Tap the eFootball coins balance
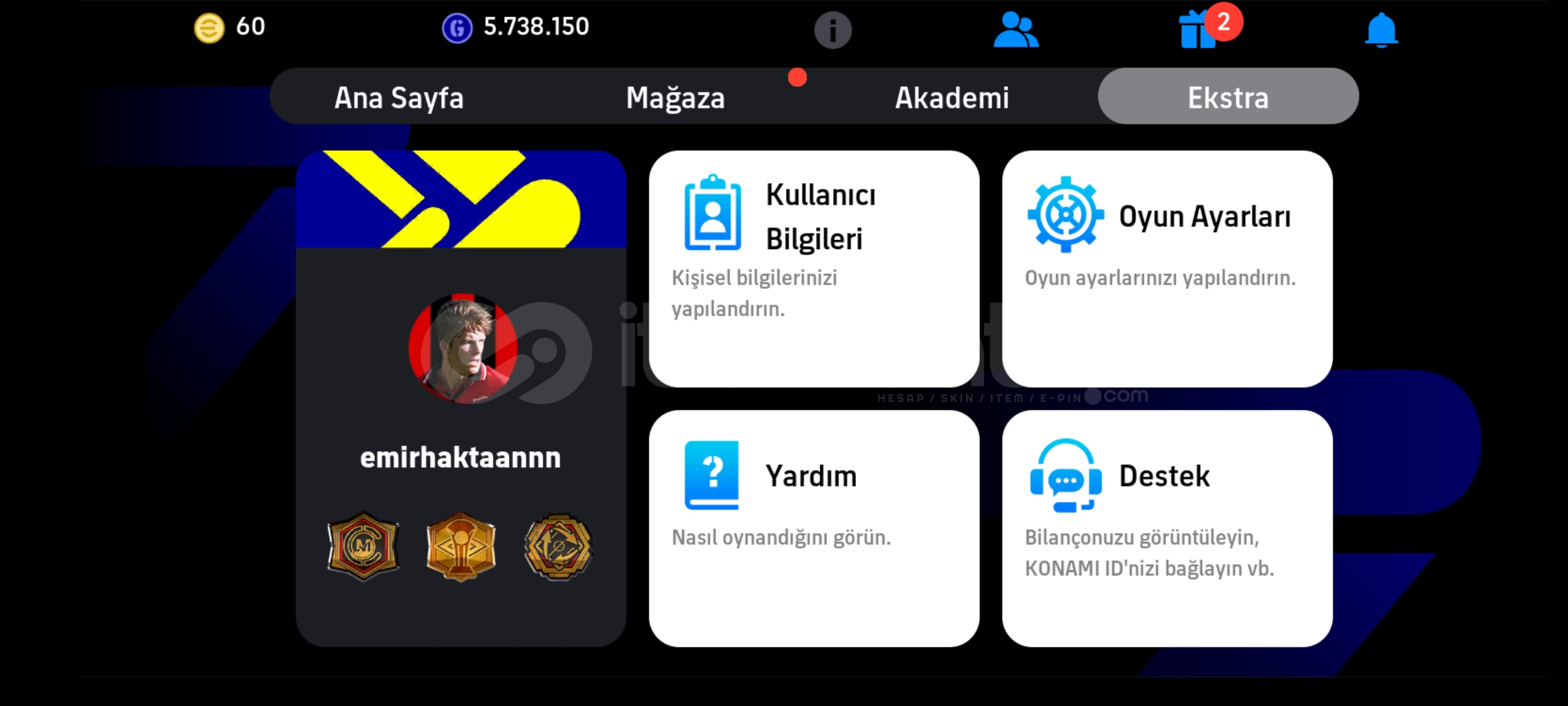Image resolution: width=1568 pixels, height=706 pixels. [230, 27]
